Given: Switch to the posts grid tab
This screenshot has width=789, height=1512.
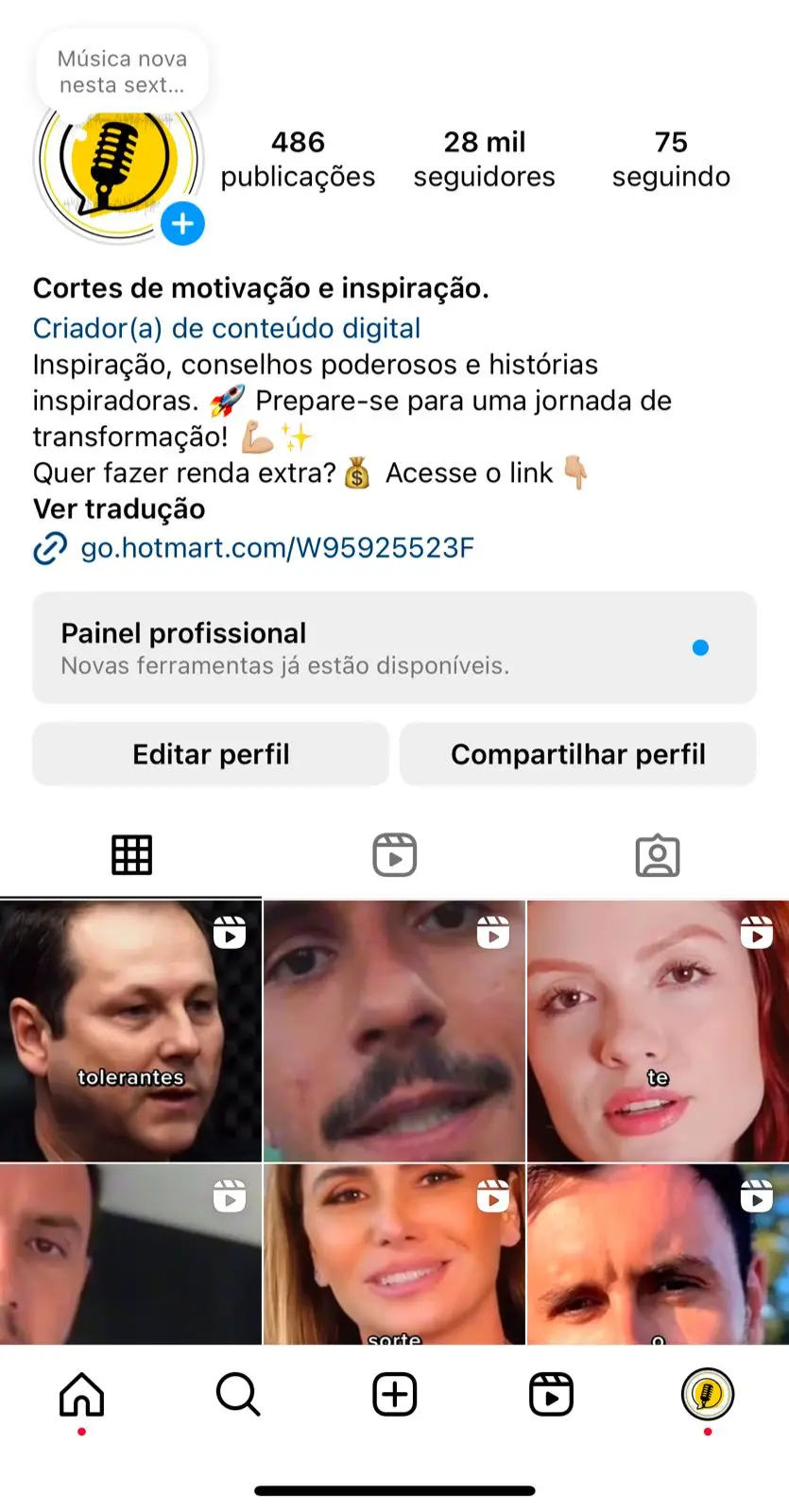Looking at the screenshot, I should pyautogui.click(x=131, y=855).
